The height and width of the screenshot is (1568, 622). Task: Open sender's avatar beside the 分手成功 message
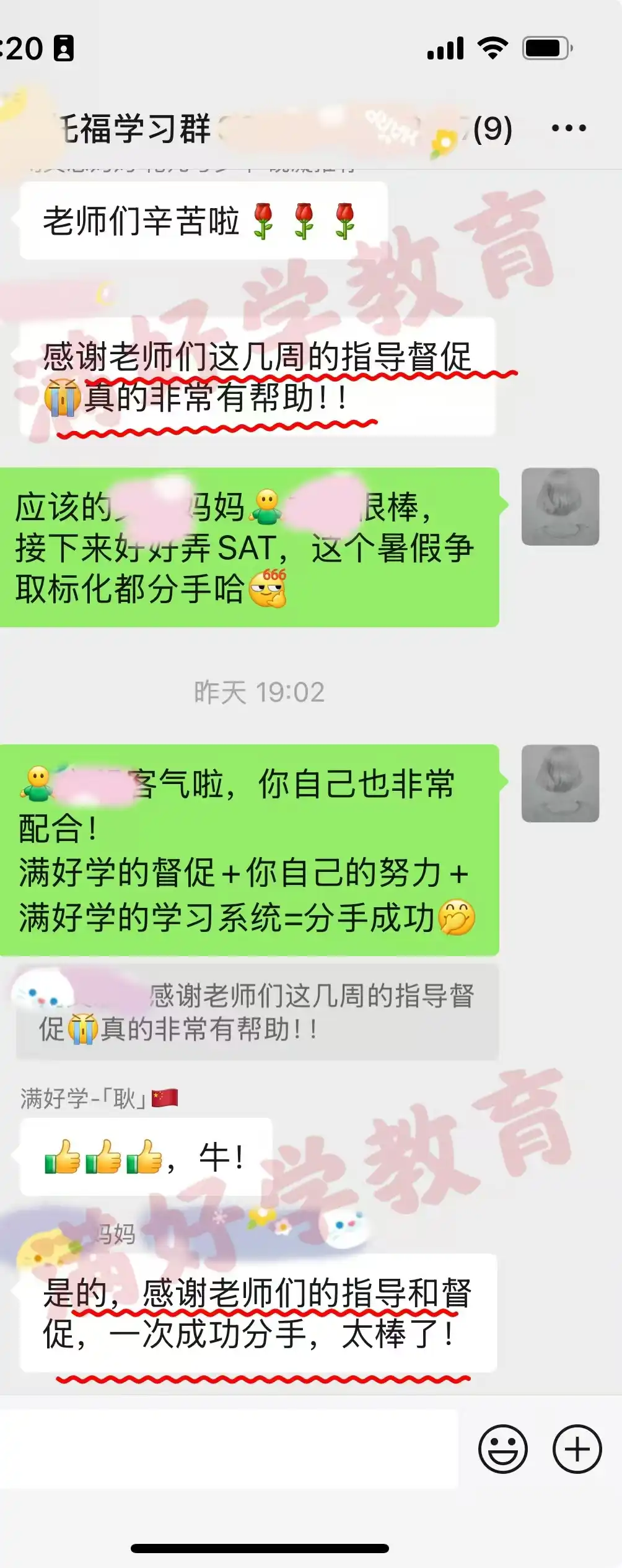coord(560,783)
